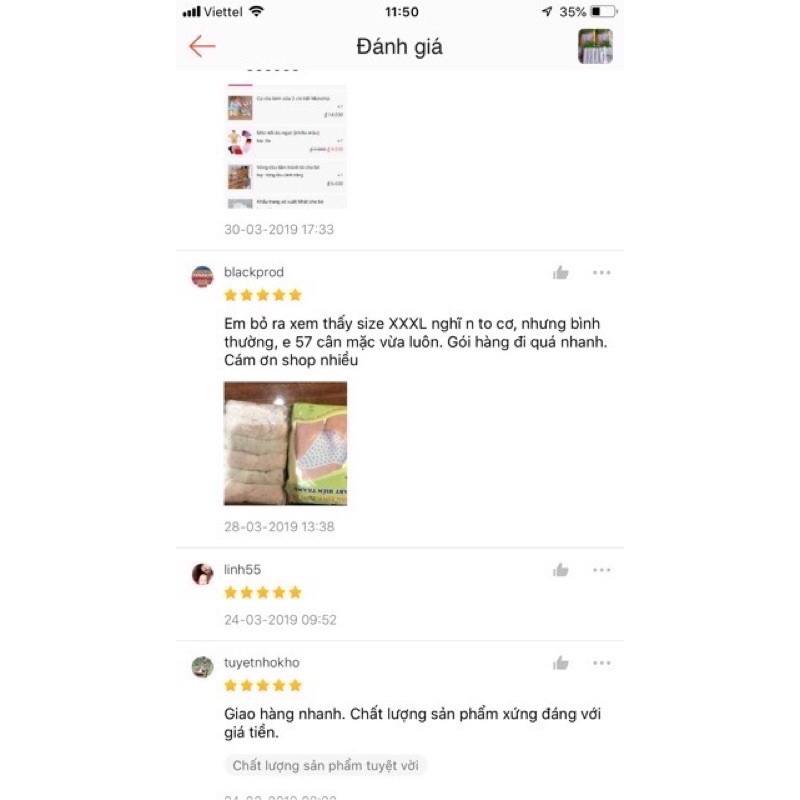Go back using the red arrow

point(202,46)
